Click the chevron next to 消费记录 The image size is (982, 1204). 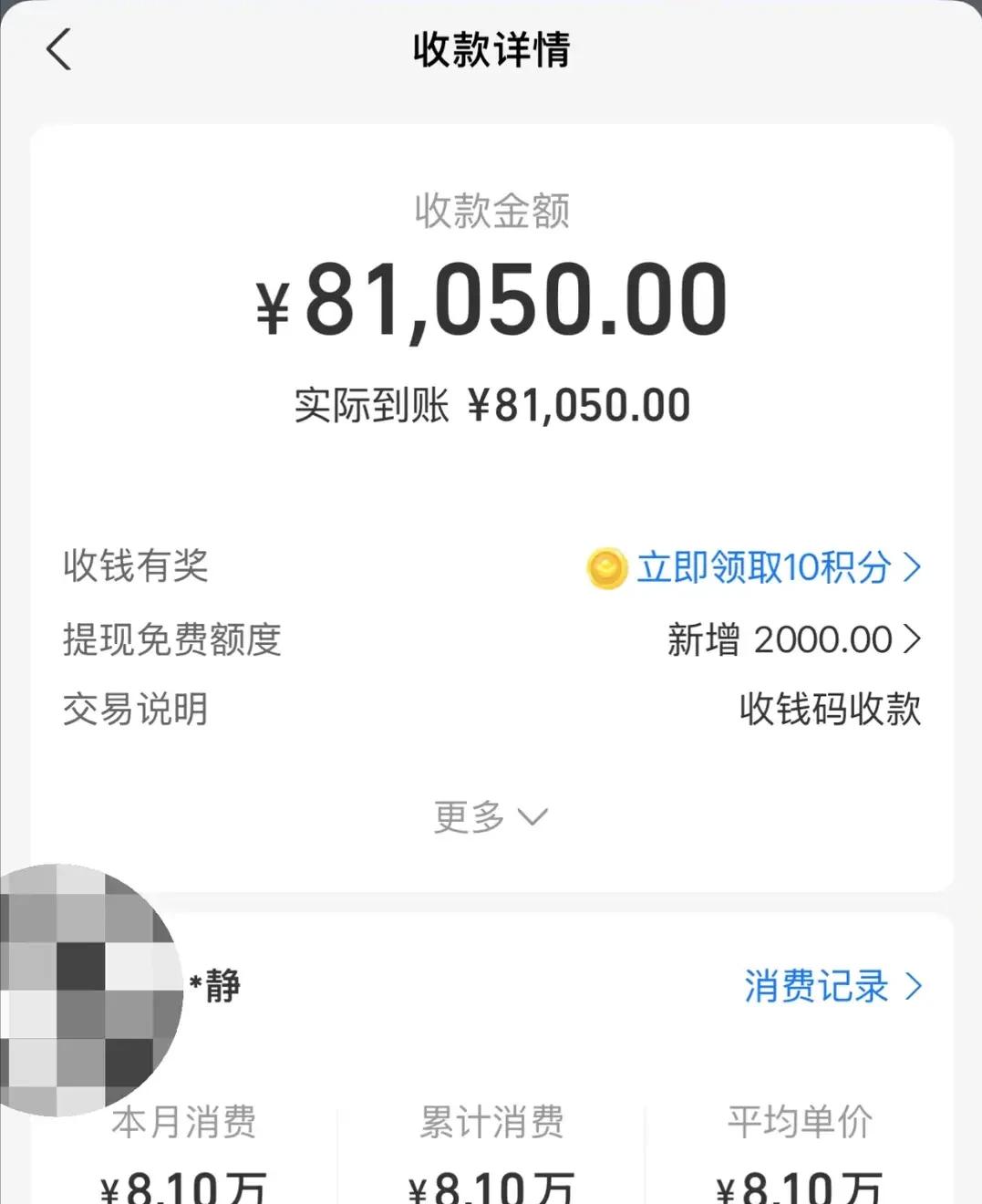coord(913,987)
